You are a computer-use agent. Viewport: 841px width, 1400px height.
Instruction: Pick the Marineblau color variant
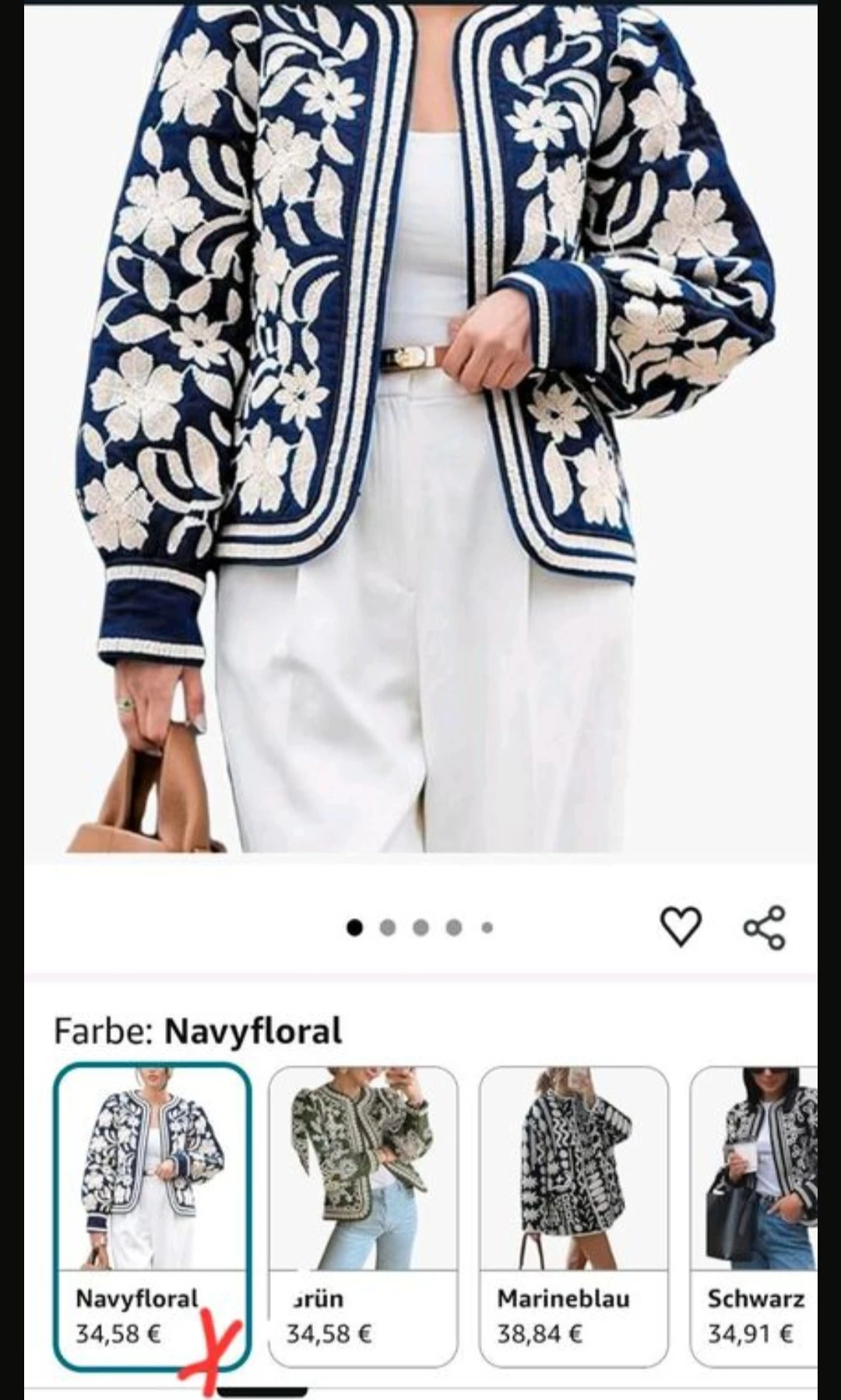[x=574, y=1216]
